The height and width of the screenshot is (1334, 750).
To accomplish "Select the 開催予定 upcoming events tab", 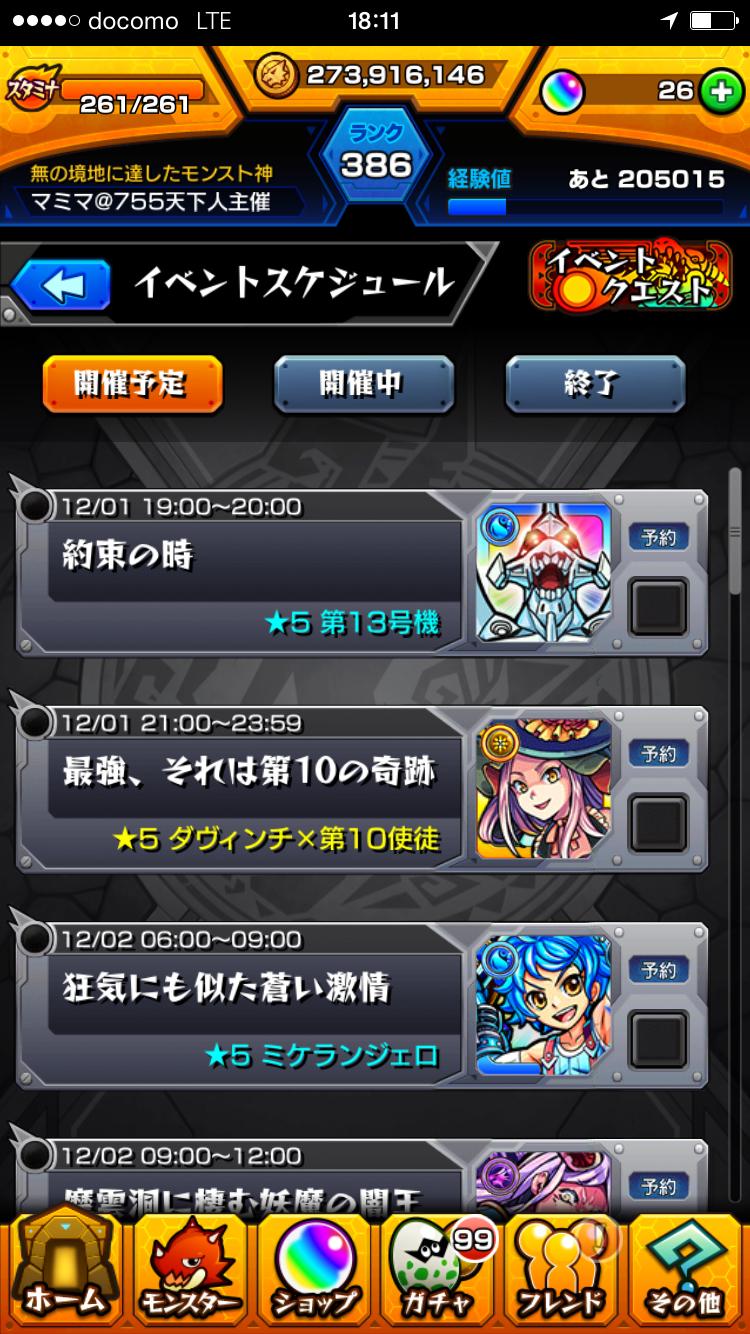I will [131, 384].
